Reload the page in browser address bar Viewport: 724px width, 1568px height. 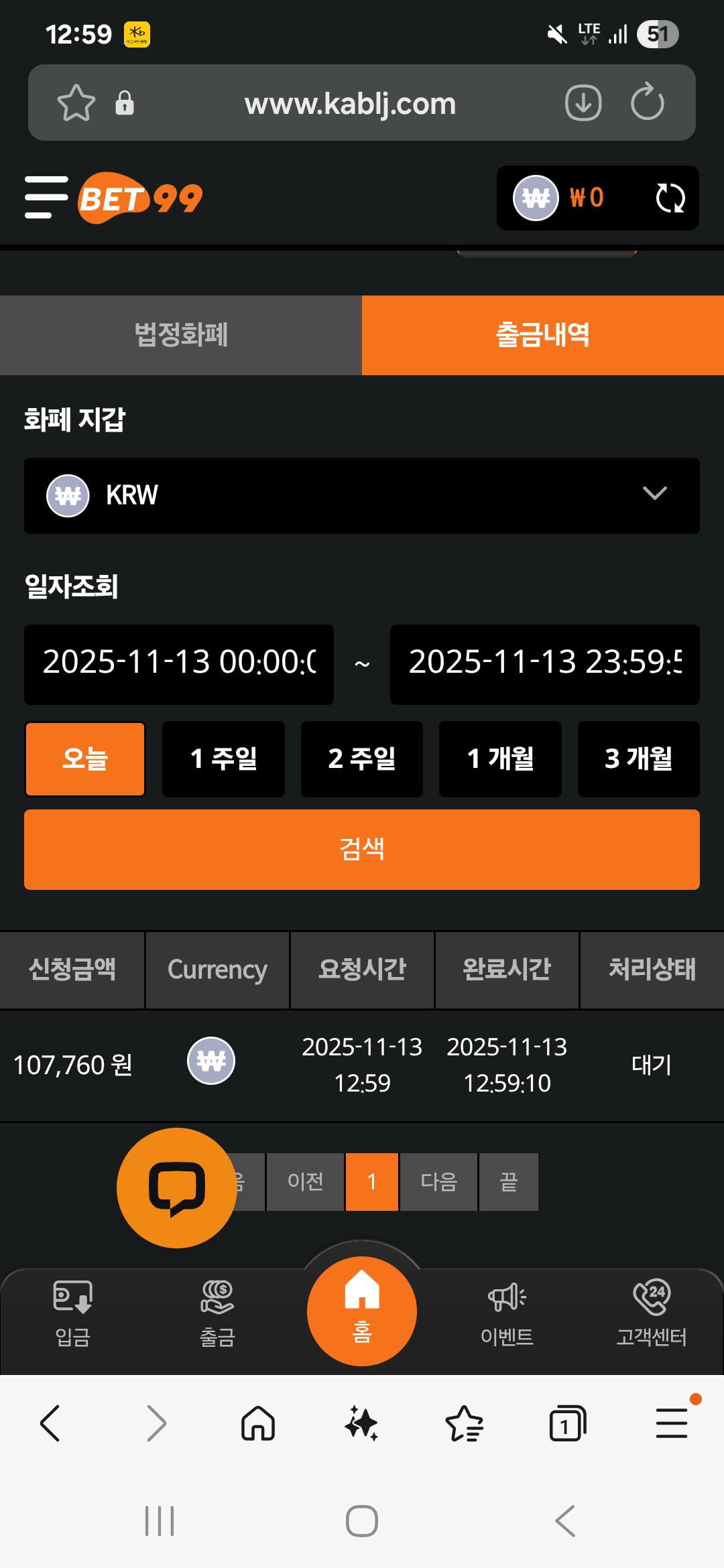pyautogui.click(x=647, y=103)
